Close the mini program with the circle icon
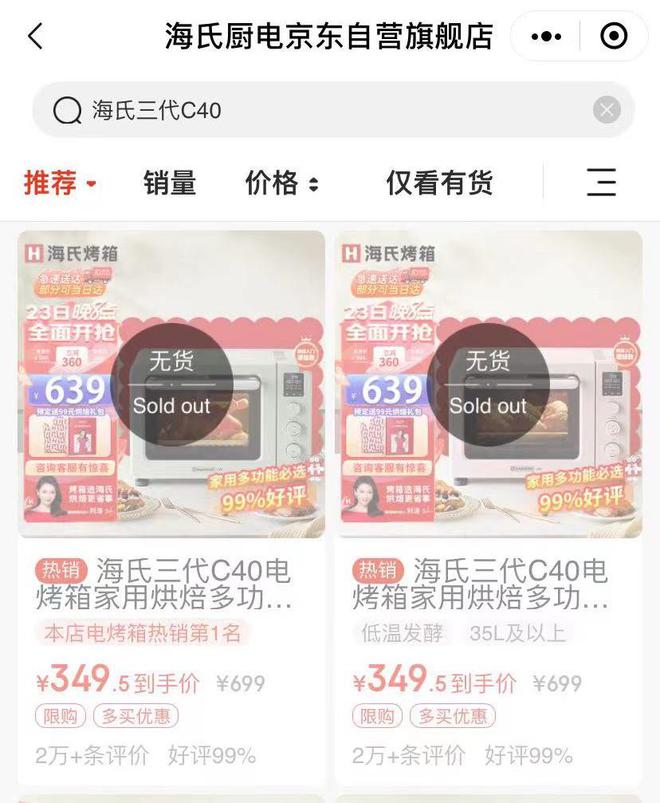Screen dimensions: 660x803 point(613,37)
